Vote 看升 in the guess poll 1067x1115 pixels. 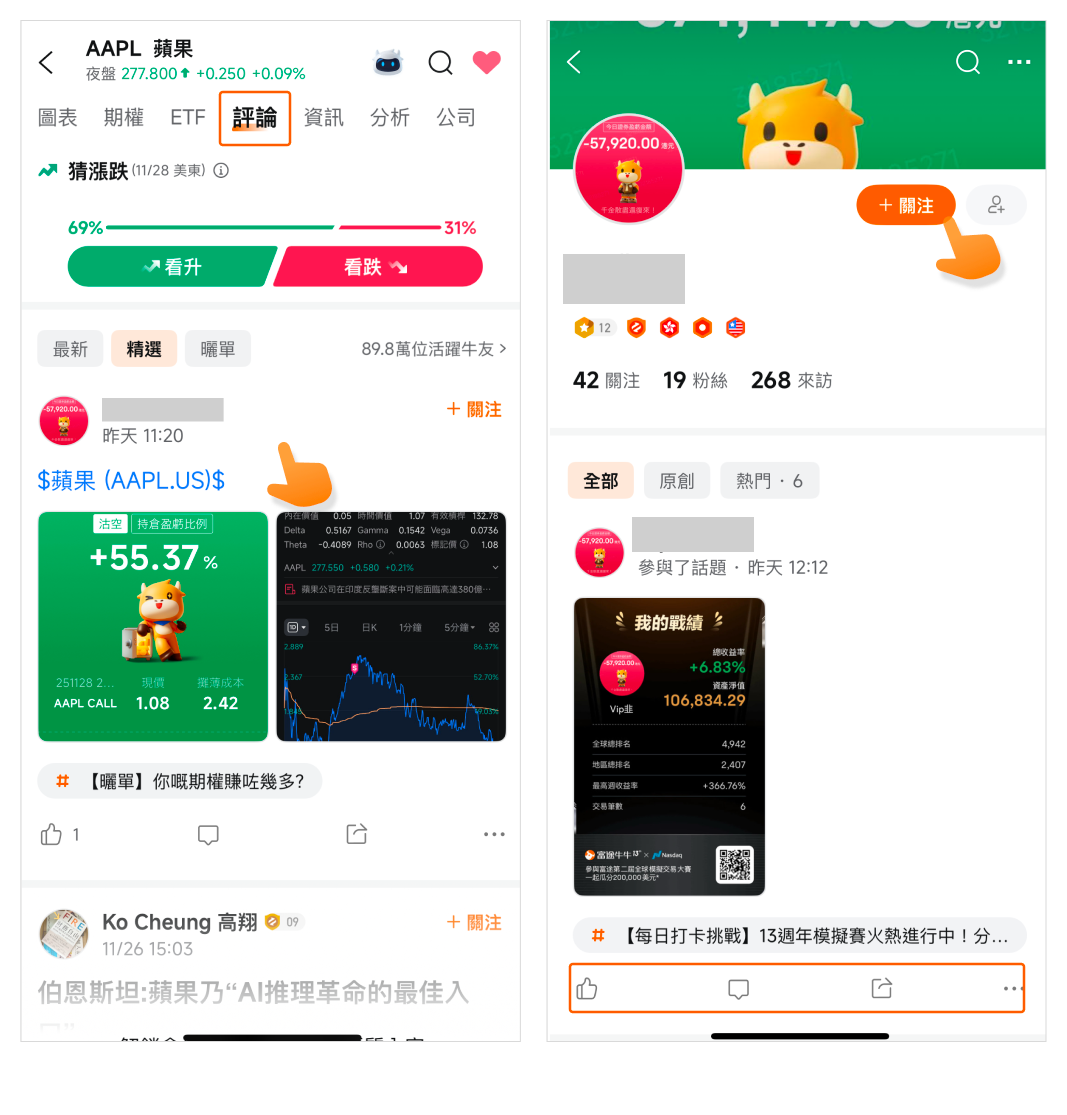click(x=170, y=267)
